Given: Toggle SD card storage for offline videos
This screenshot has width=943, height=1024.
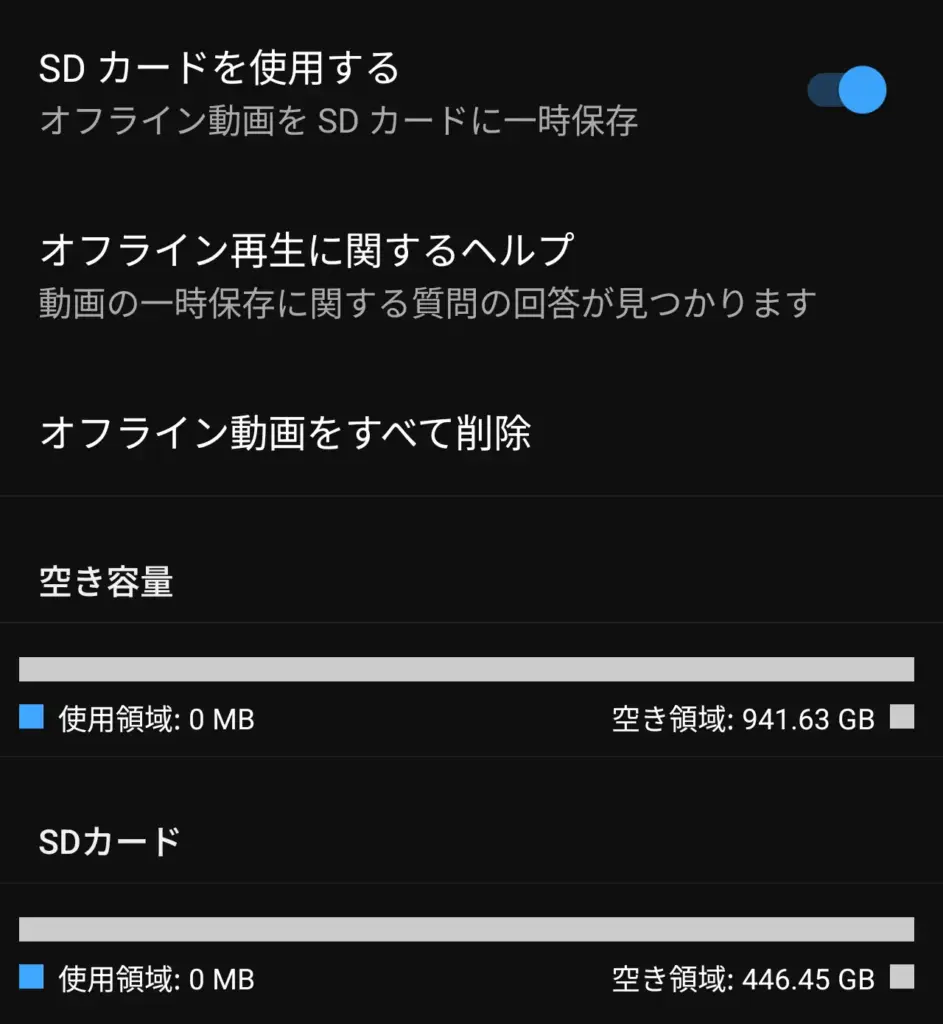Looking at the screenshot, I should 846,90.
